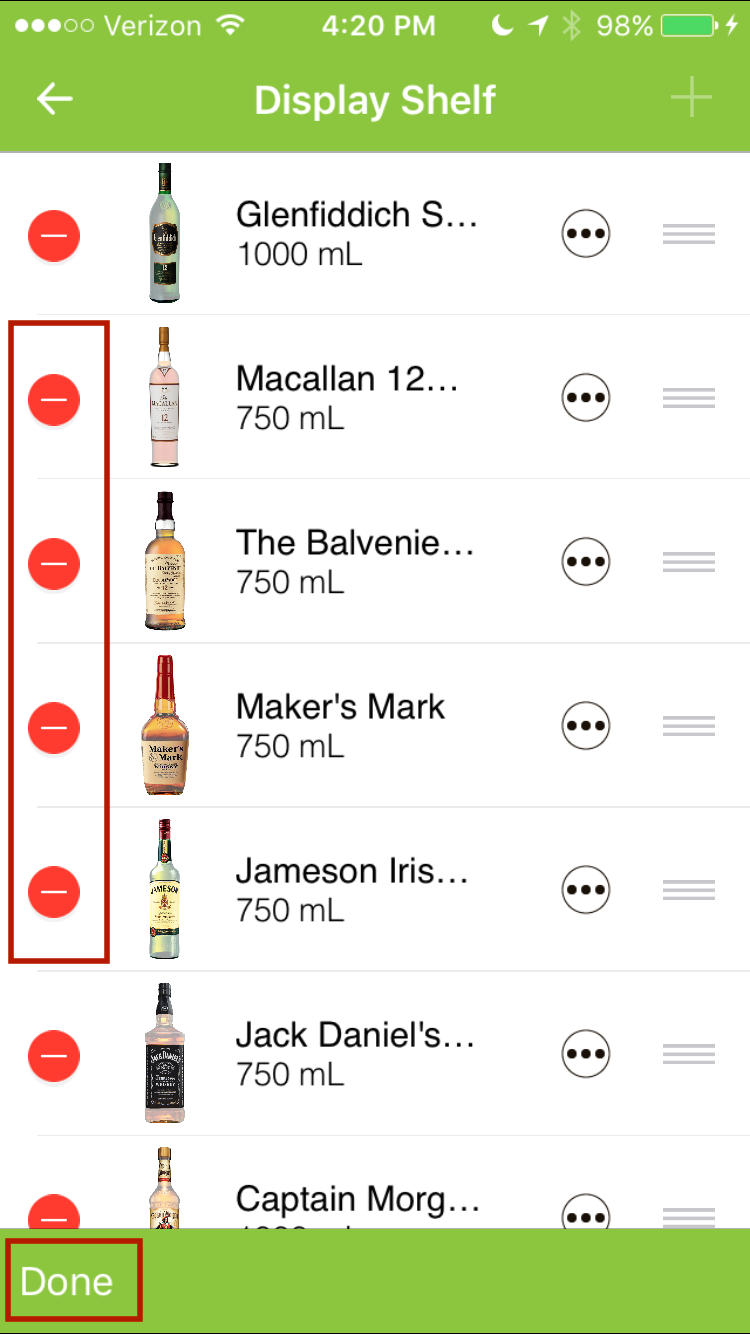Remove Glenfiddich from the shelf
Image resolution: width=750 pixels, height=1334 pixels.
[54, 235]
